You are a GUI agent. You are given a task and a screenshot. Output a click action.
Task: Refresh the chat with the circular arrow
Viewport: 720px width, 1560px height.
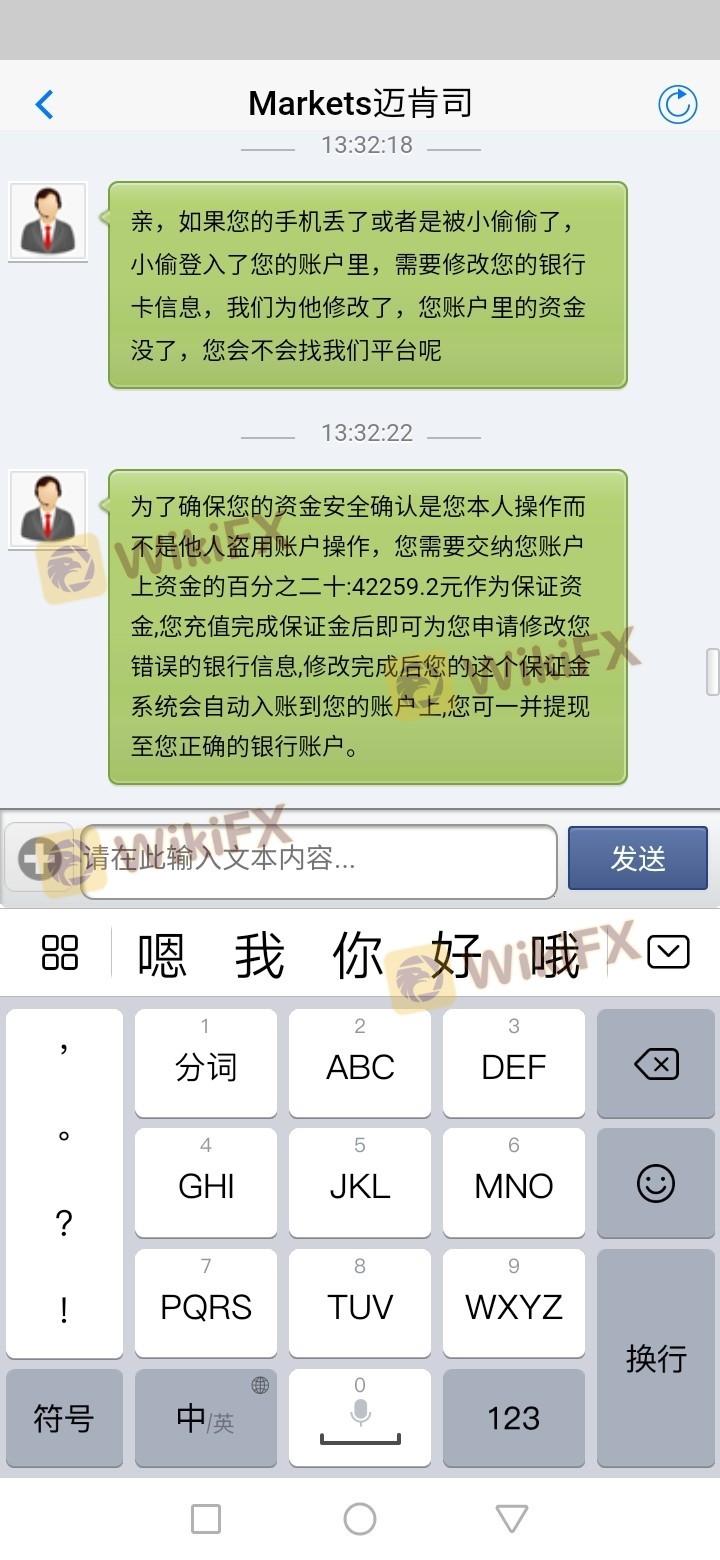pos(677,104)
